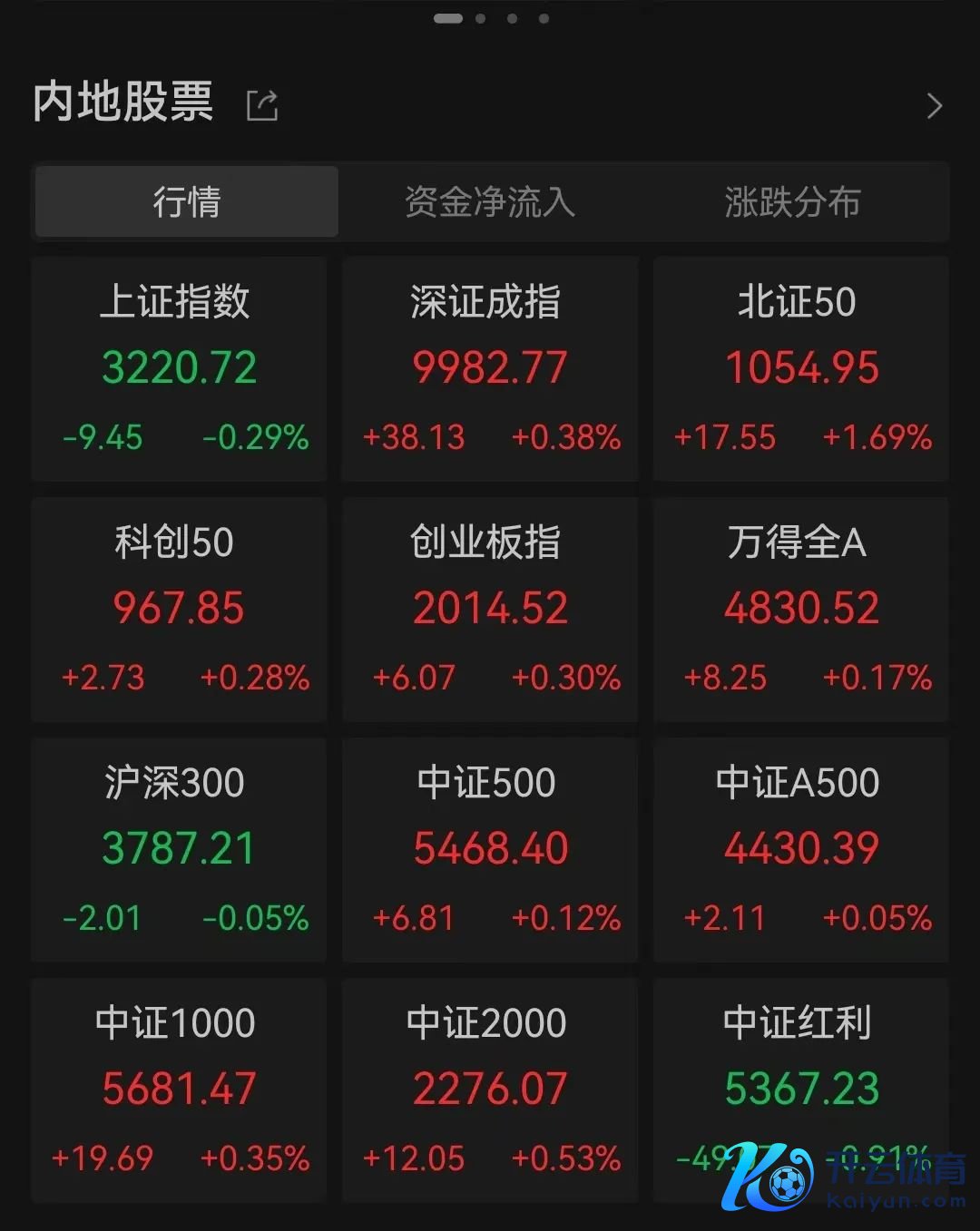This screenshot has width=980, height=1231.
Task: View 沪深300 index details
Action: (x=179, y=849)
